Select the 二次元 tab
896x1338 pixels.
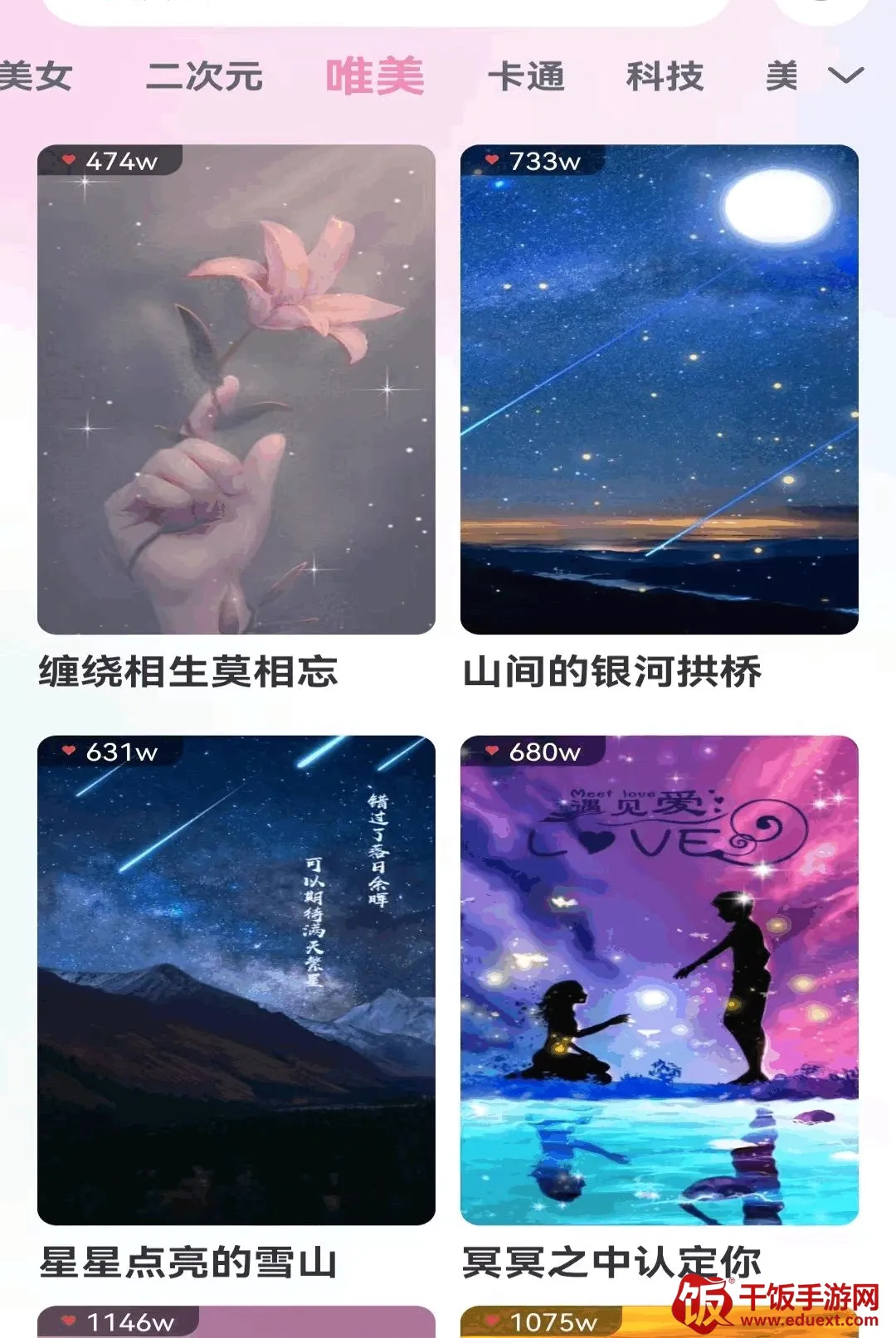[x=204, y=76]
